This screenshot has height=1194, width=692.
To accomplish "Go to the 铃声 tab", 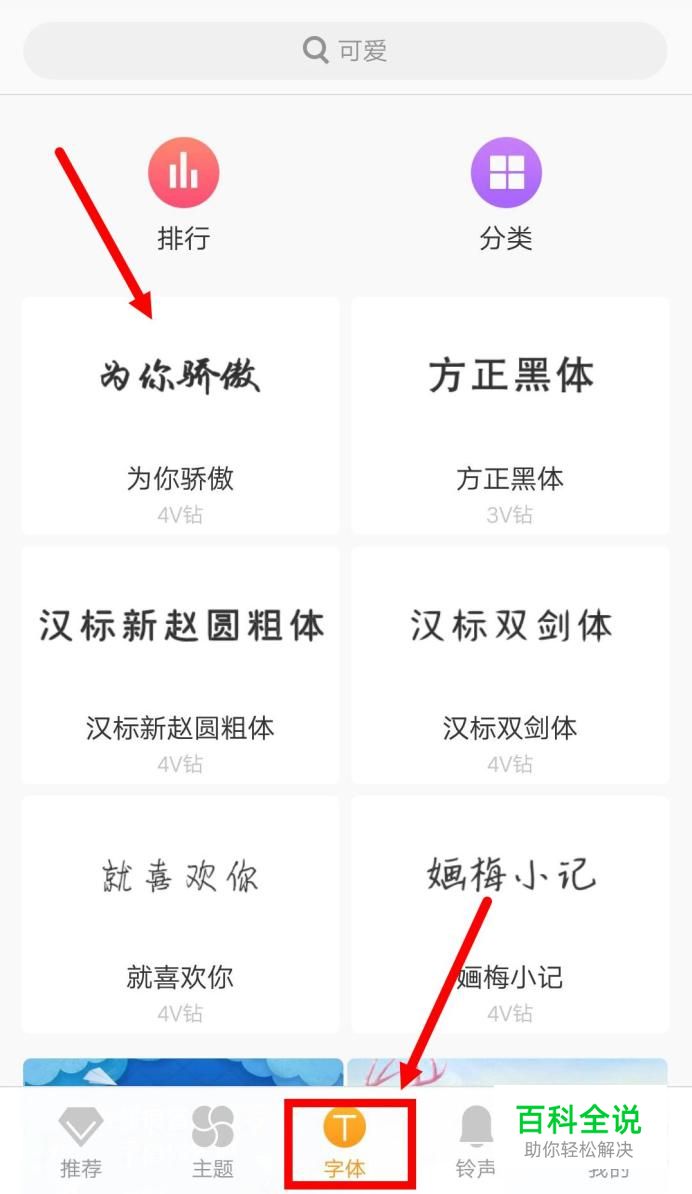I will point(476,1141).
